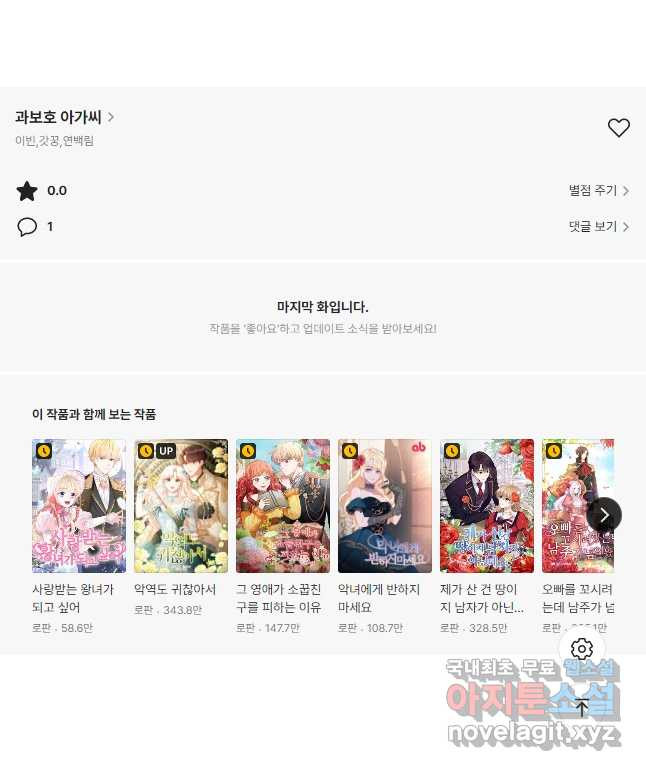Open 별점 주기 to rate

click(598, 190)
